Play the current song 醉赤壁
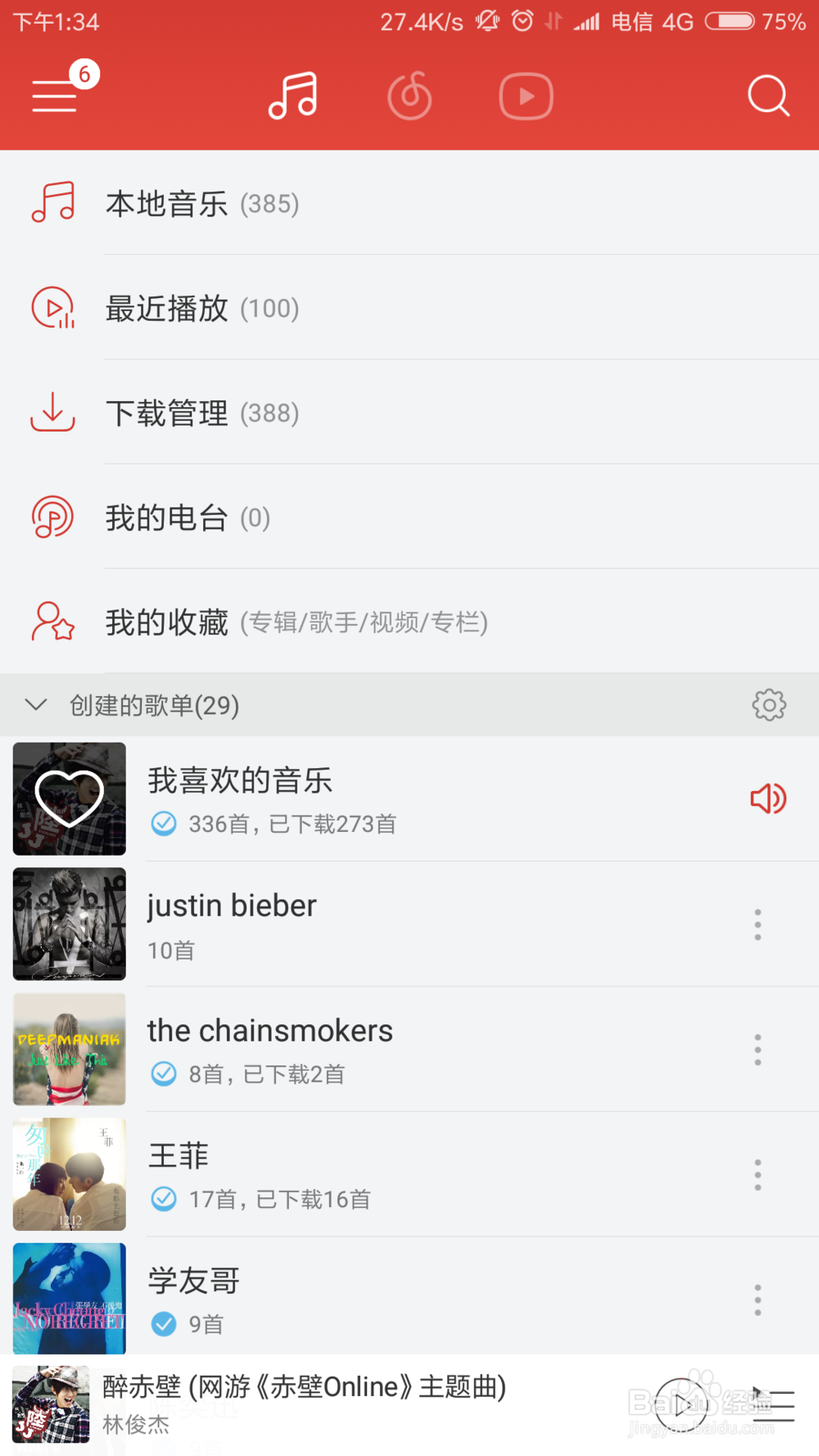Screen dimensions: 819x1456 (681, 1405)
